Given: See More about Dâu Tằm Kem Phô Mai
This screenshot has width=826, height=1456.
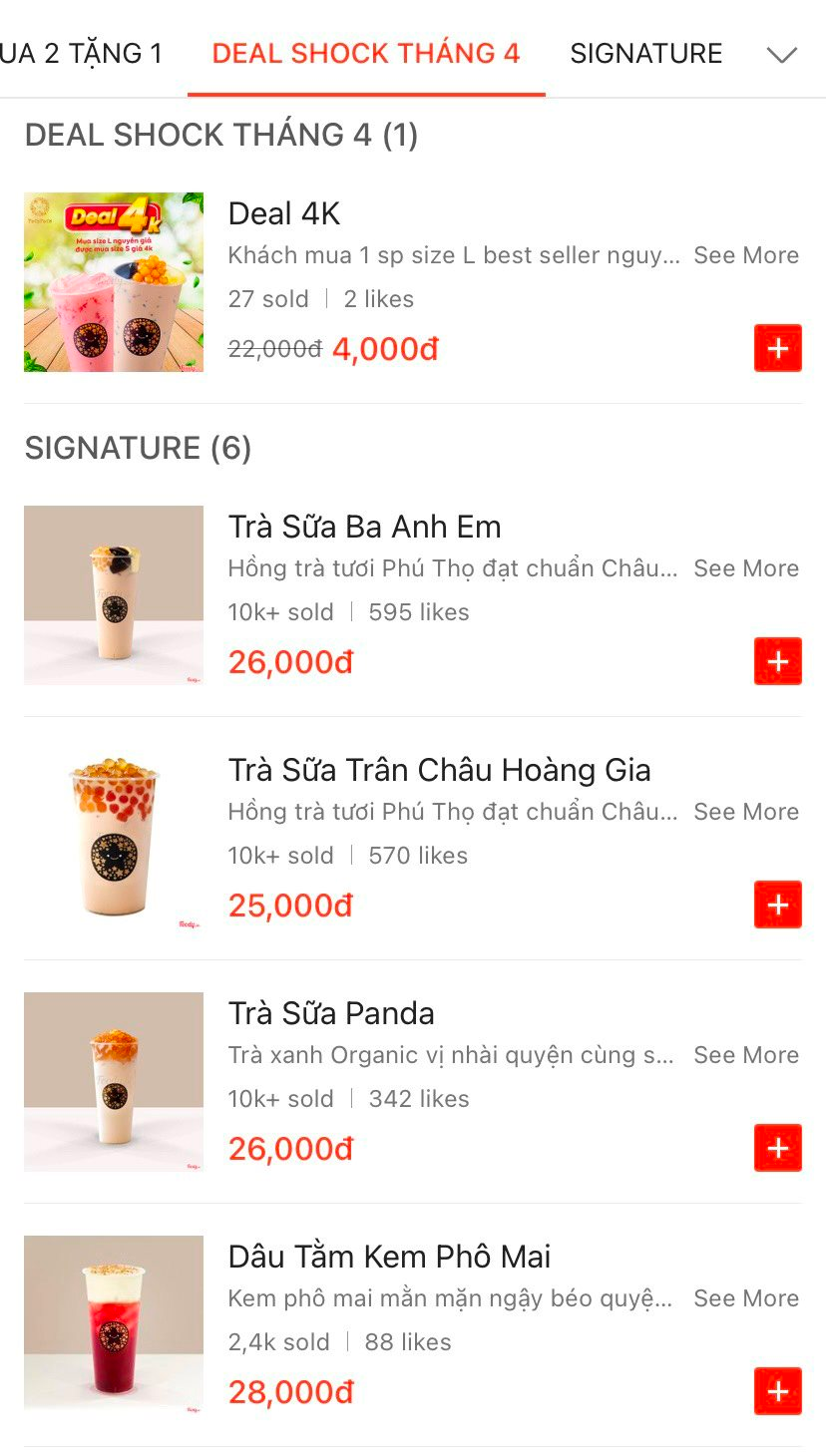Looking at the screenshot, I should pos(746,1298).
